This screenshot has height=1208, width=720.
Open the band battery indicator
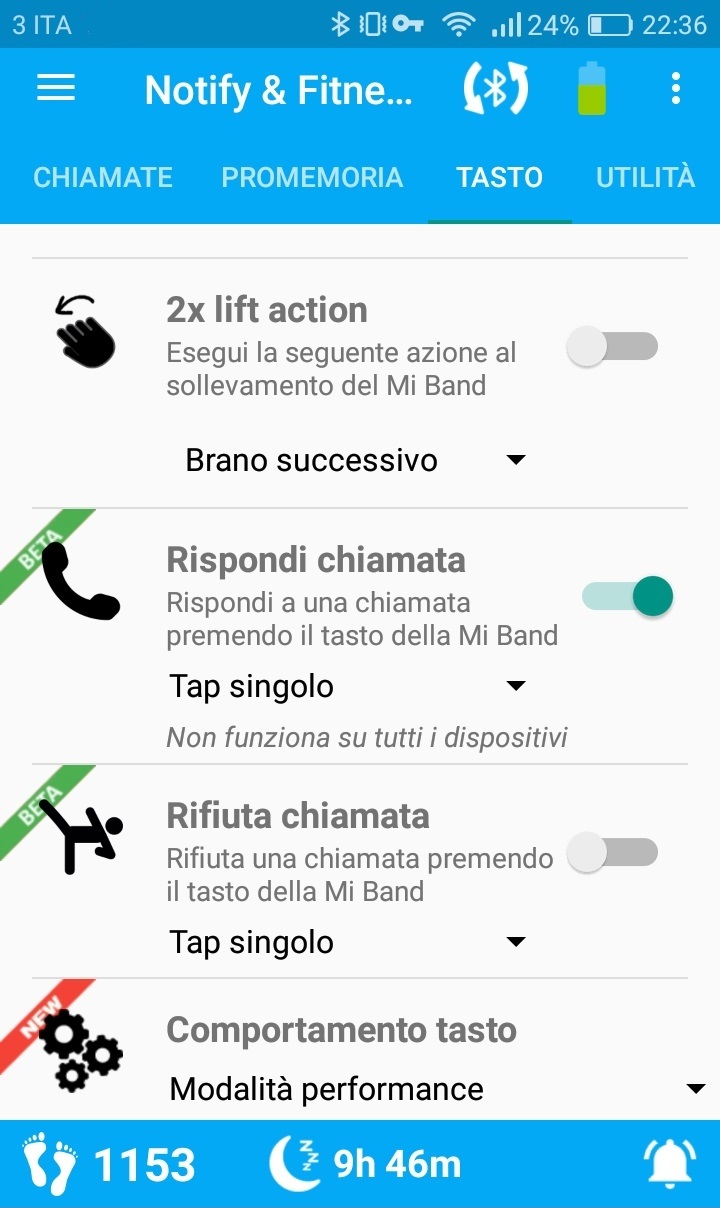point(593,89)
